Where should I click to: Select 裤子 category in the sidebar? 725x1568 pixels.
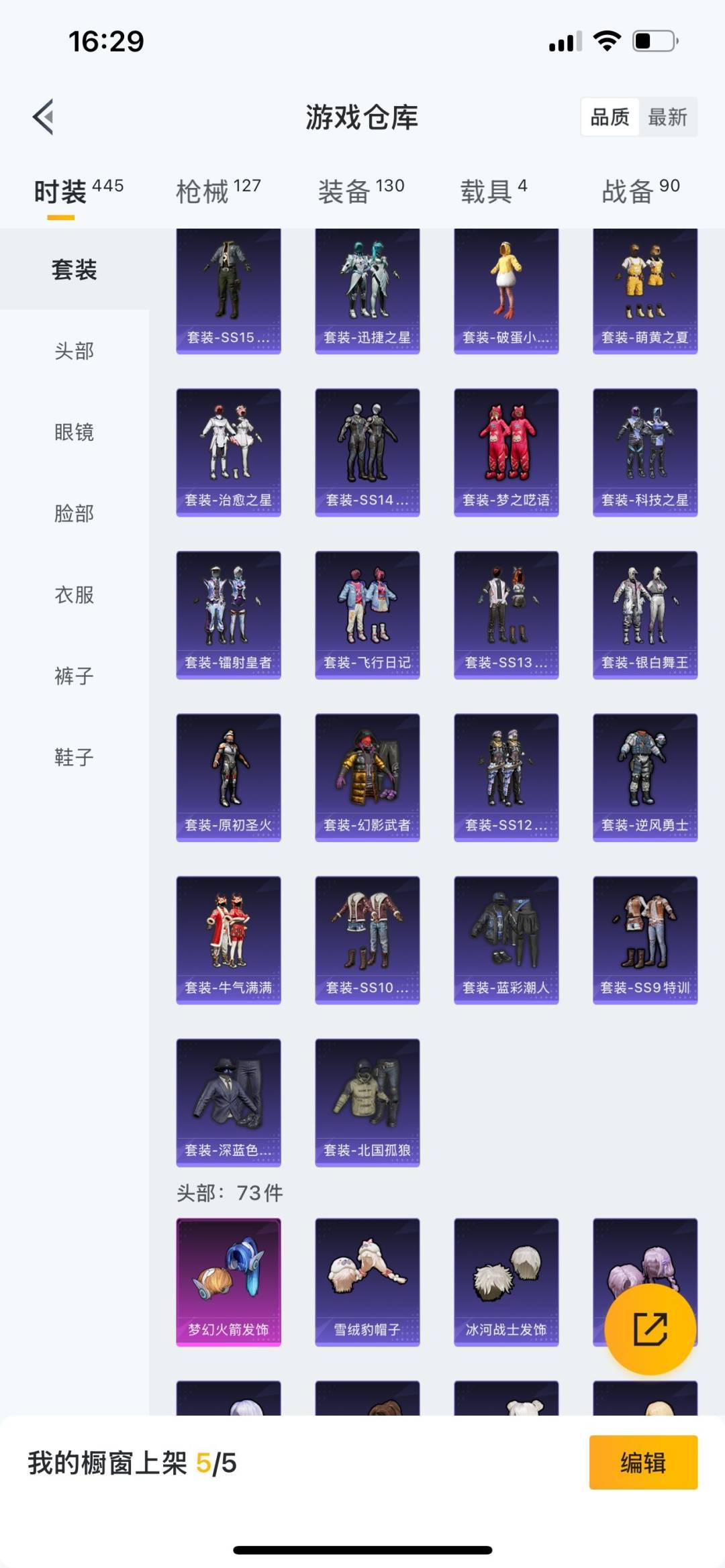pos(75,676)
